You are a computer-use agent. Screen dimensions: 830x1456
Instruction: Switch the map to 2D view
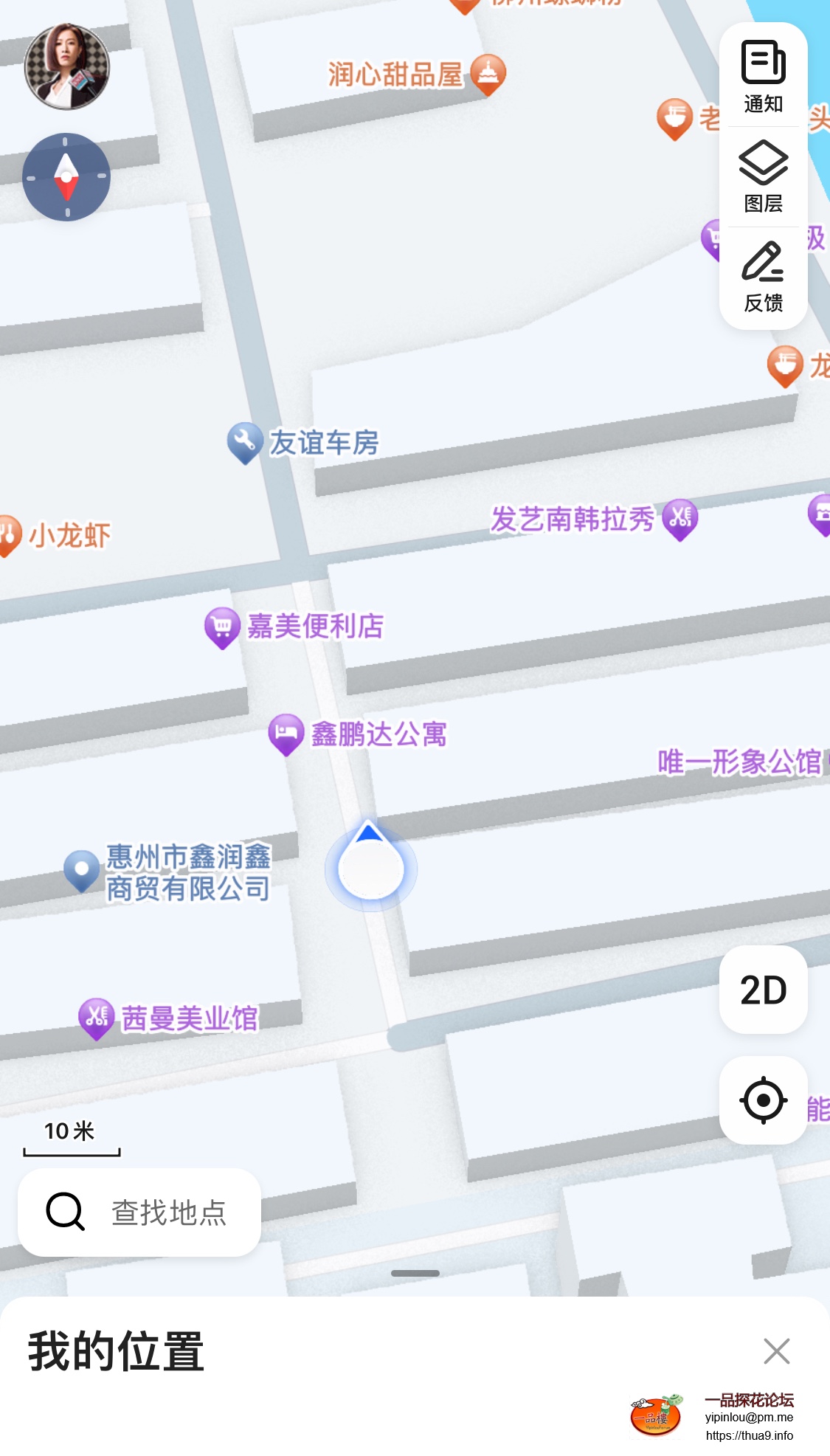763,990
